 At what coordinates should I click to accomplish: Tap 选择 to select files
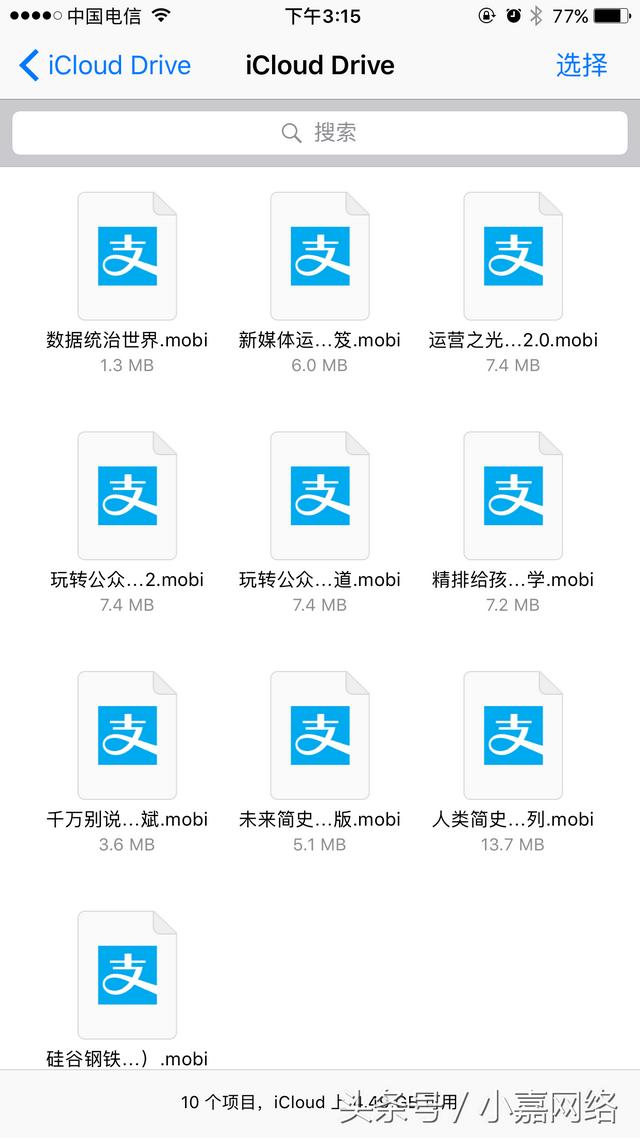[x=581, y=65]
